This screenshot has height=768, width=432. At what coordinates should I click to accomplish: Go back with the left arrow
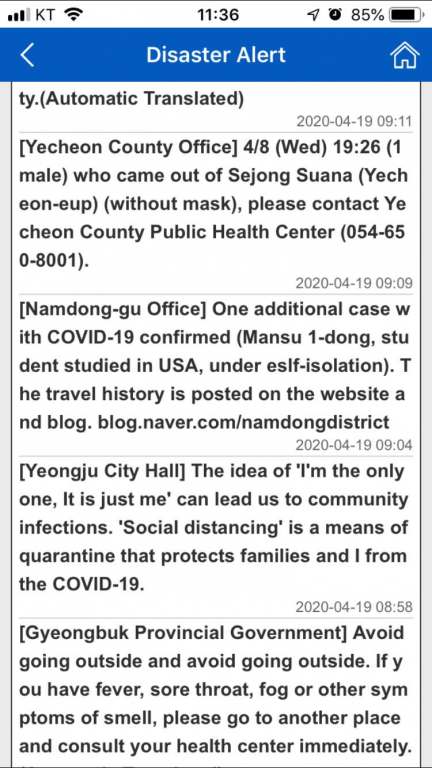27,54
